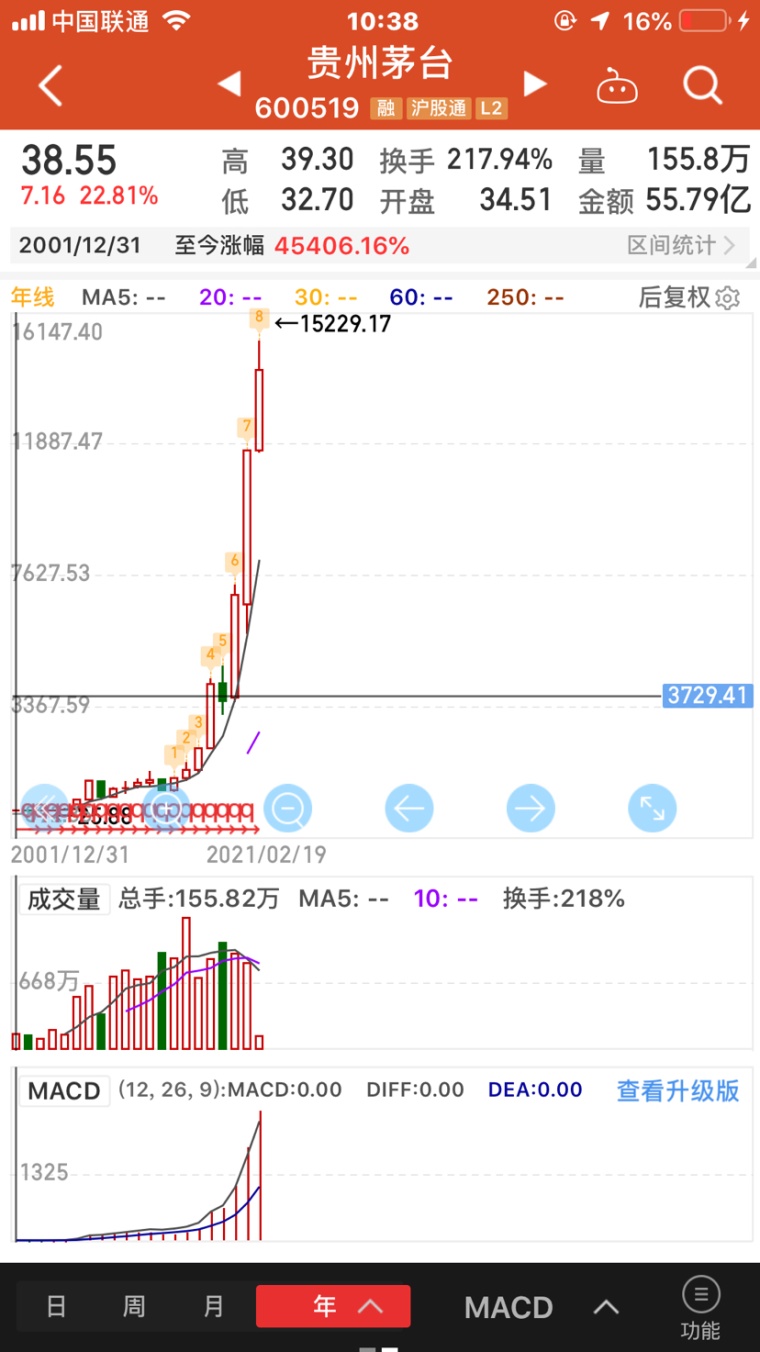
Task: Tap the 成交量 volume indicator label
Action: pyautogui.click(x=64, y=899)
